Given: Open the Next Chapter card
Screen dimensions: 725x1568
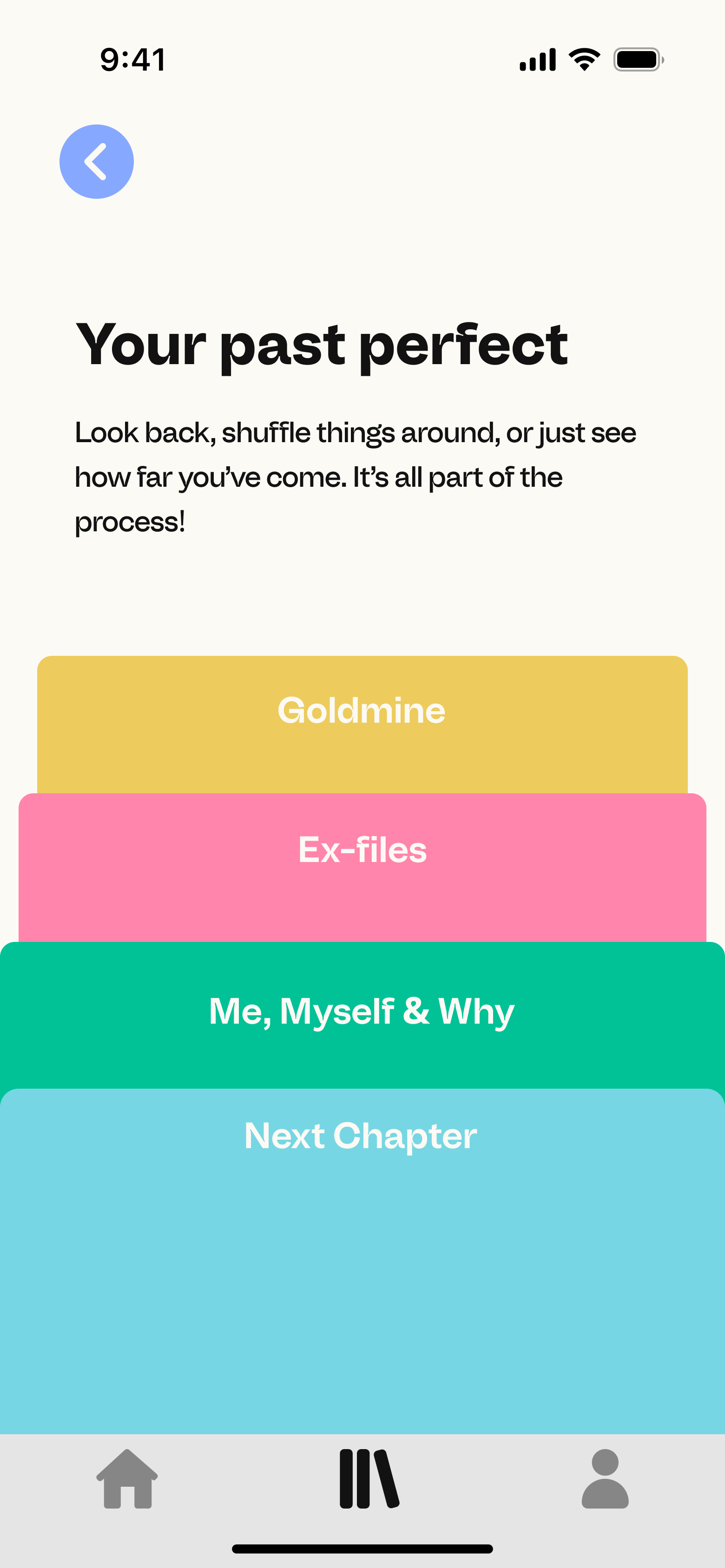Looking at the screenshot, I should click(362, 1260).
